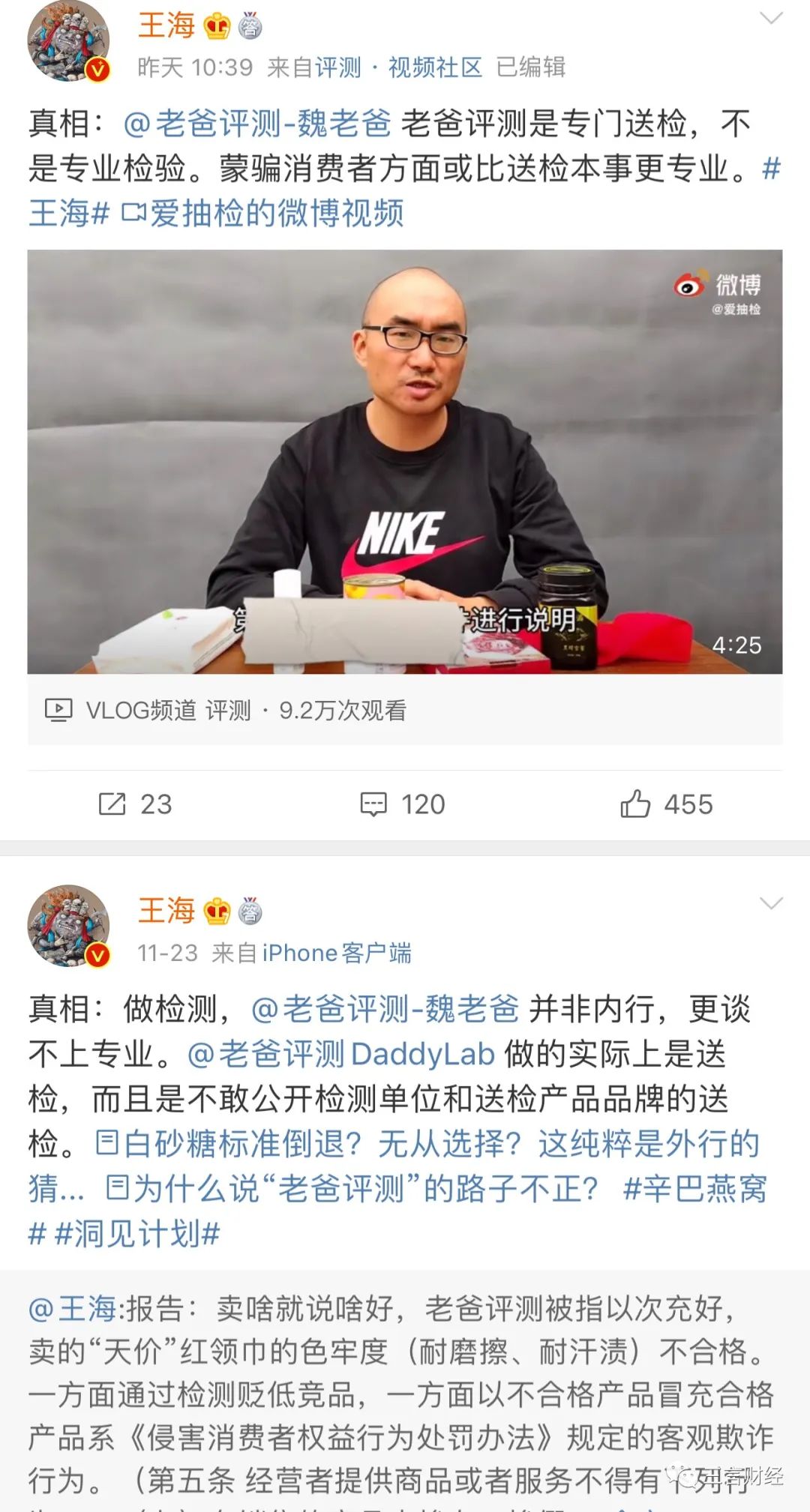810x1512 pixels.
Task: Open the 评测·视频社区 source link
Action: 398,67
